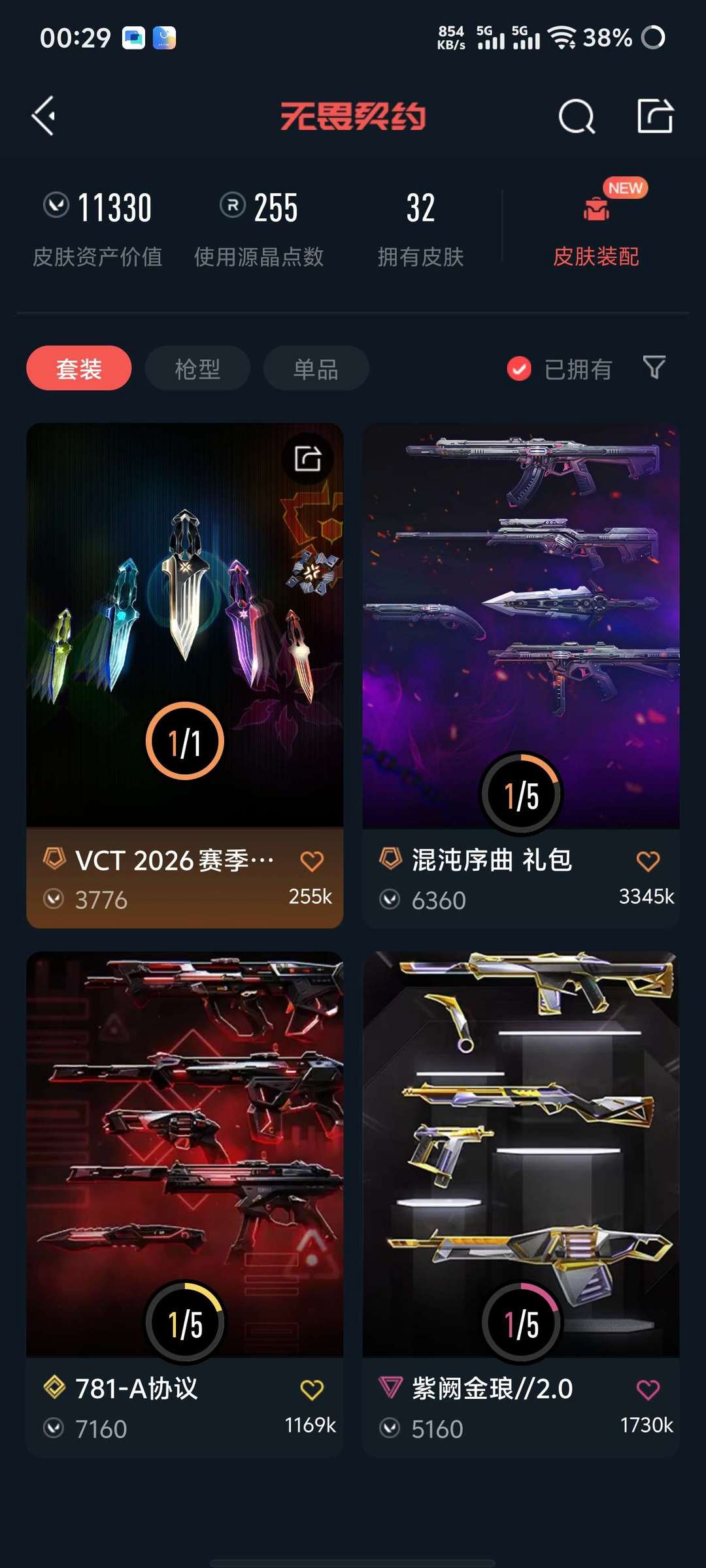Favorite the VCT 2026 赛季 bundle

coord(312,862)
